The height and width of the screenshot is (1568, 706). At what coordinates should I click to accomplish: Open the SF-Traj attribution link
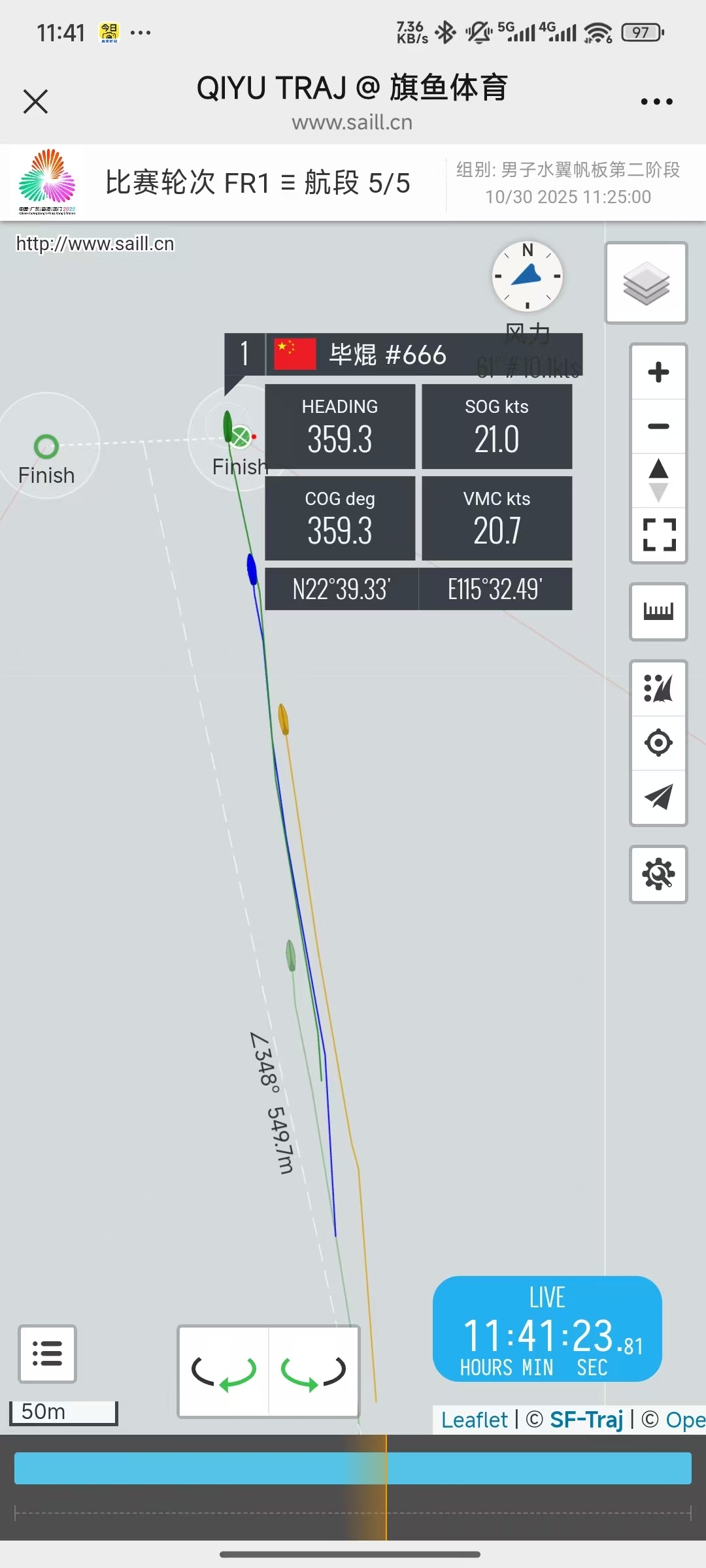586,1420
